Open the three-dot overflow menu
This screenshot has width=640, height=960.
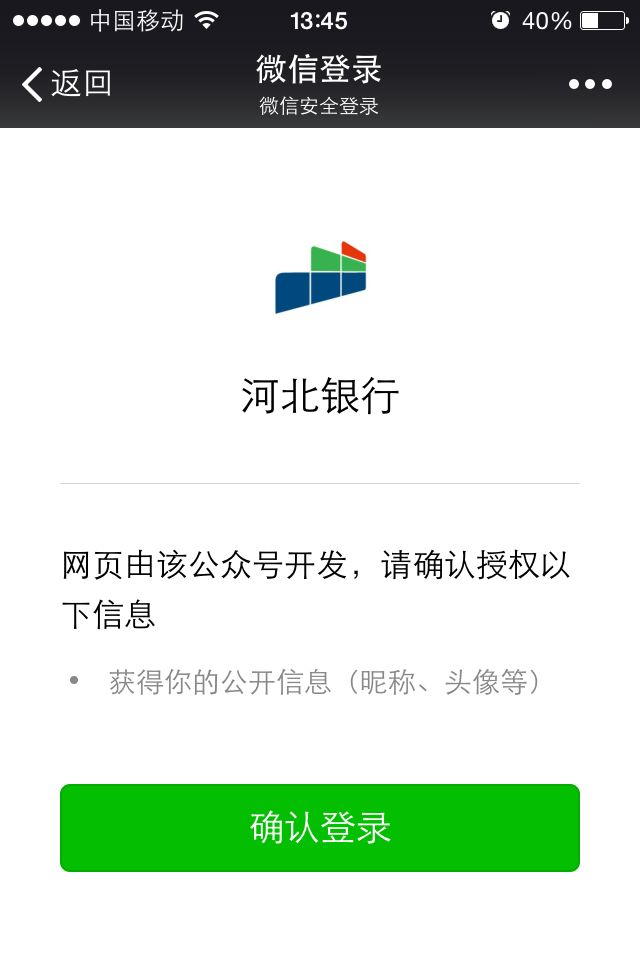coord(590,84)
